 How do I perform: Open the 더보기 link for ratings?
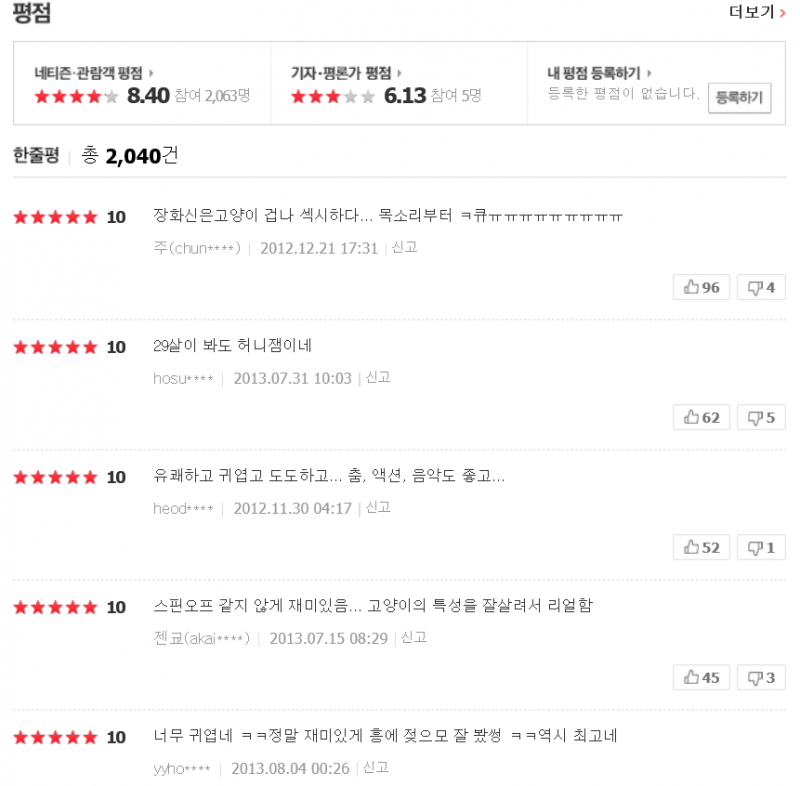[757, 13]
